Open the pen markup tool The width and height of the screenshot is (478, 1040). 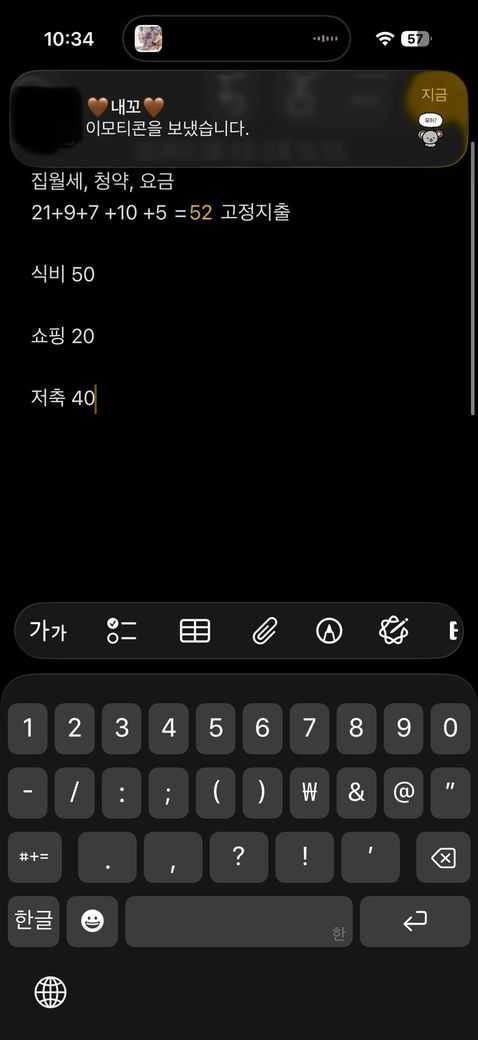(x=329, y=631)
